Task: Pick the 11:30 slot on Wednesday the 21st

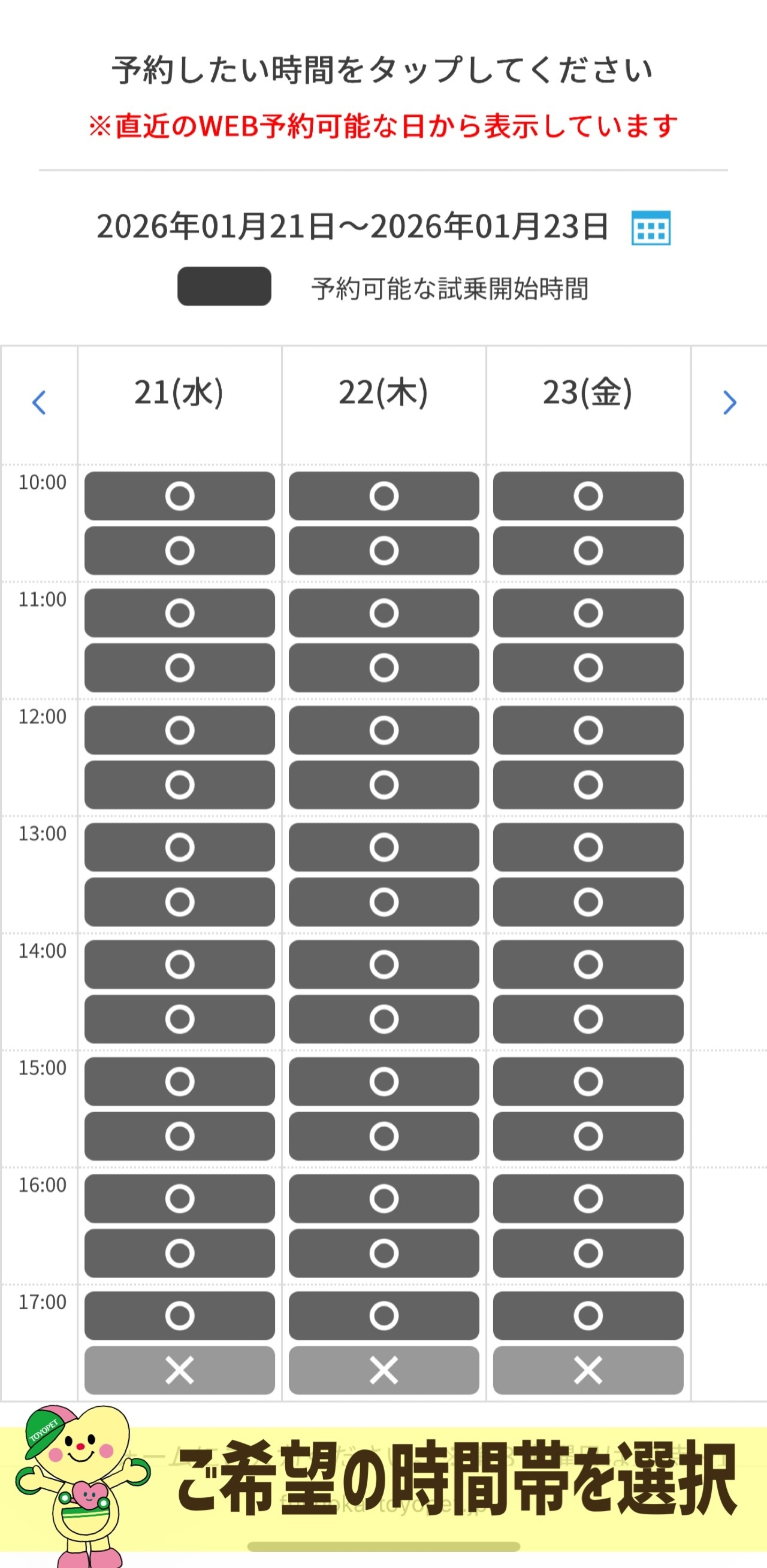Action: tap(179, 667)
